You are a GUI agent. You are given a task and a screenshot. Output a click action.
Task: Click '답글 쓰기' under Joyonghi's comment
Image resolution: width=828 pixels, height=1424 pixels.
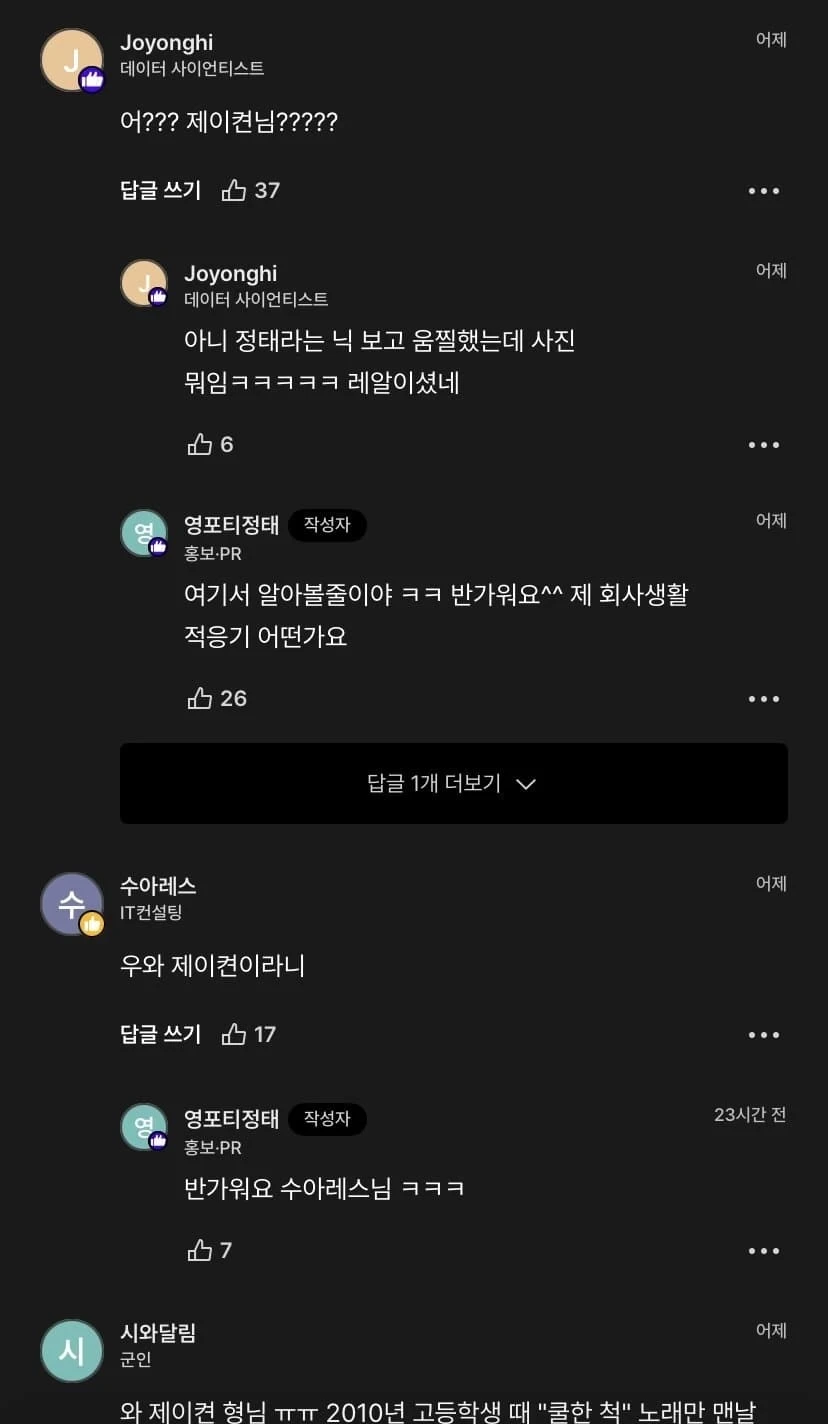[x=160, y=190]
